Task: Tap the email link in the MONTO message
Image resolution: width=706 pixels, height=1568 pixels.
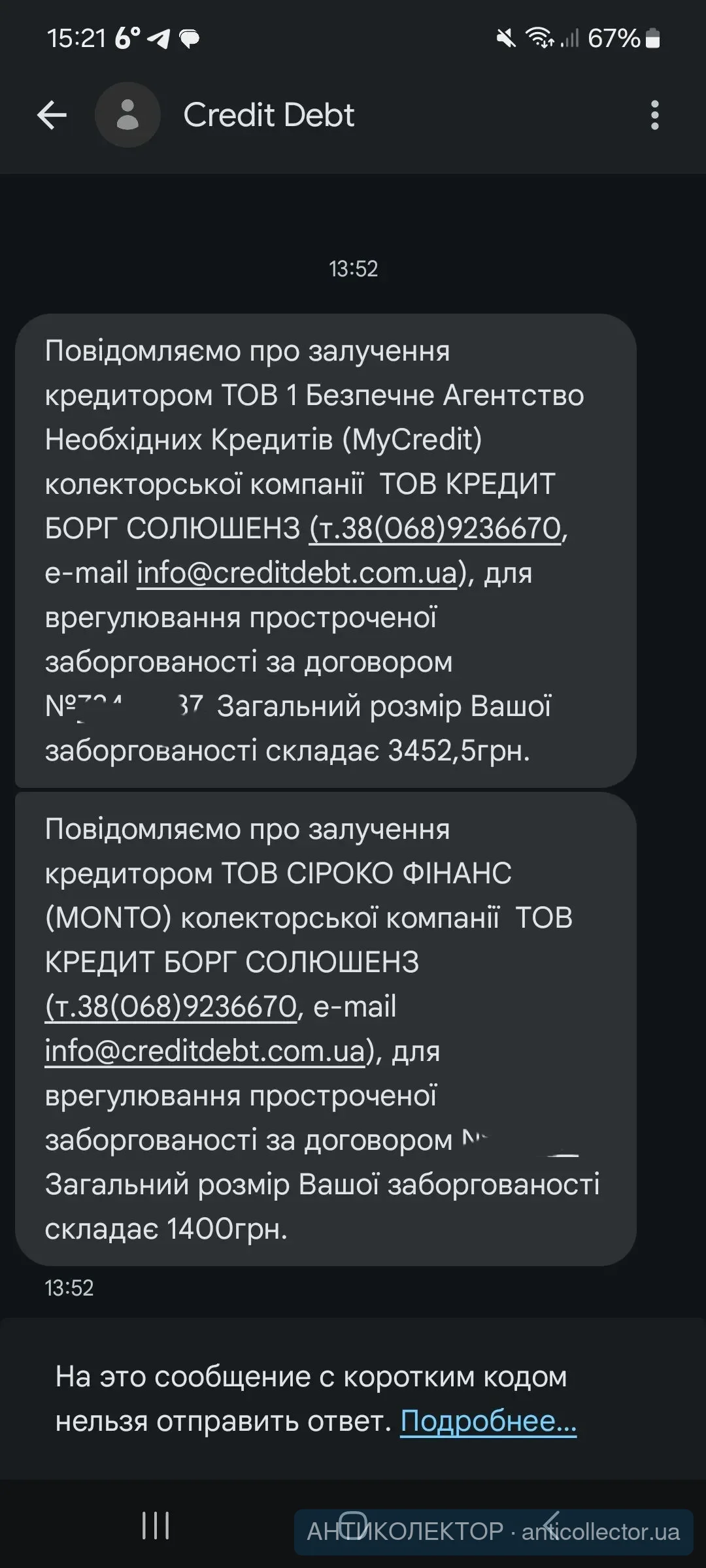Action: point(205,1051)
